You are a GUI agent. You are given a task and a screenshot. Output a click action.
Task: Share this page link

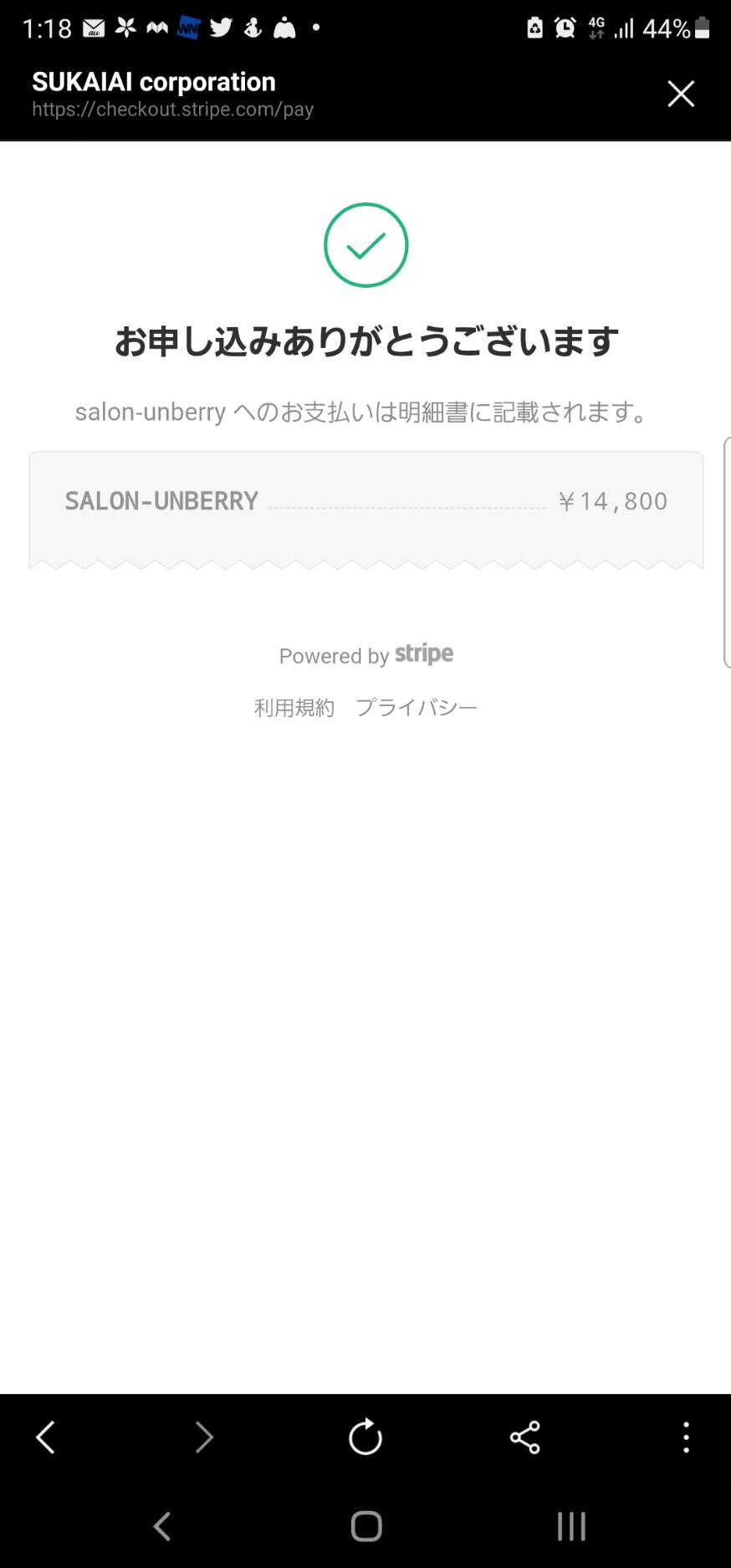(x=525, y=1437)
